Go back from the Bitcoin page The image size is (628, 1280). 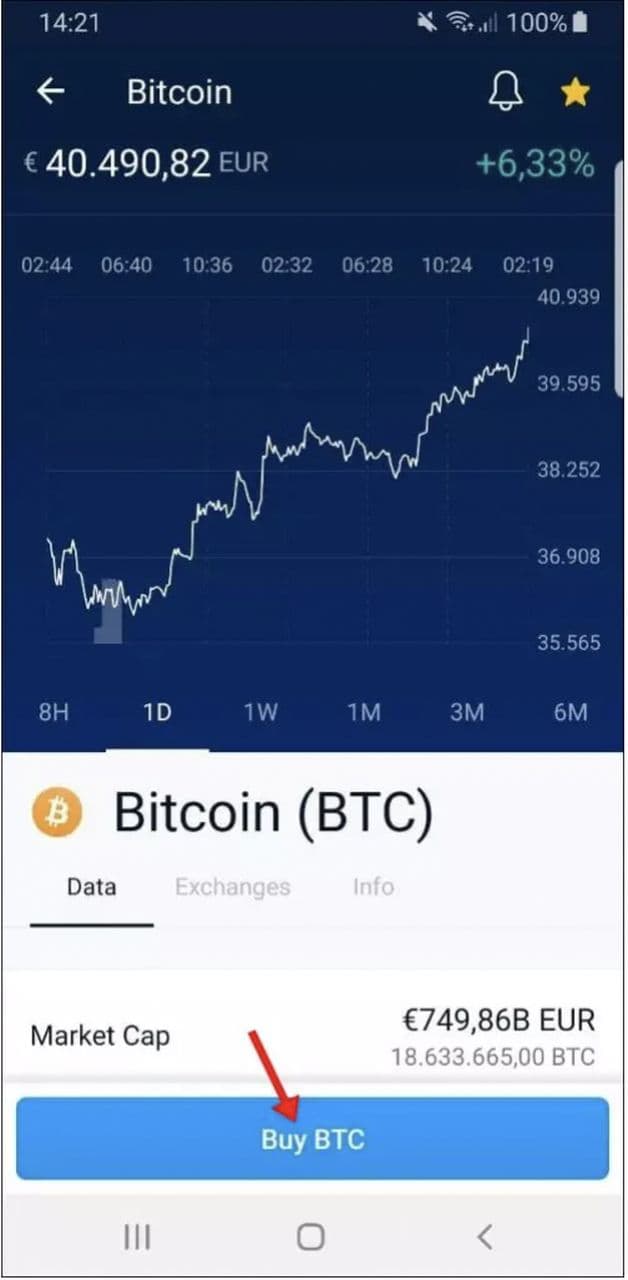[x=50, y=92]
